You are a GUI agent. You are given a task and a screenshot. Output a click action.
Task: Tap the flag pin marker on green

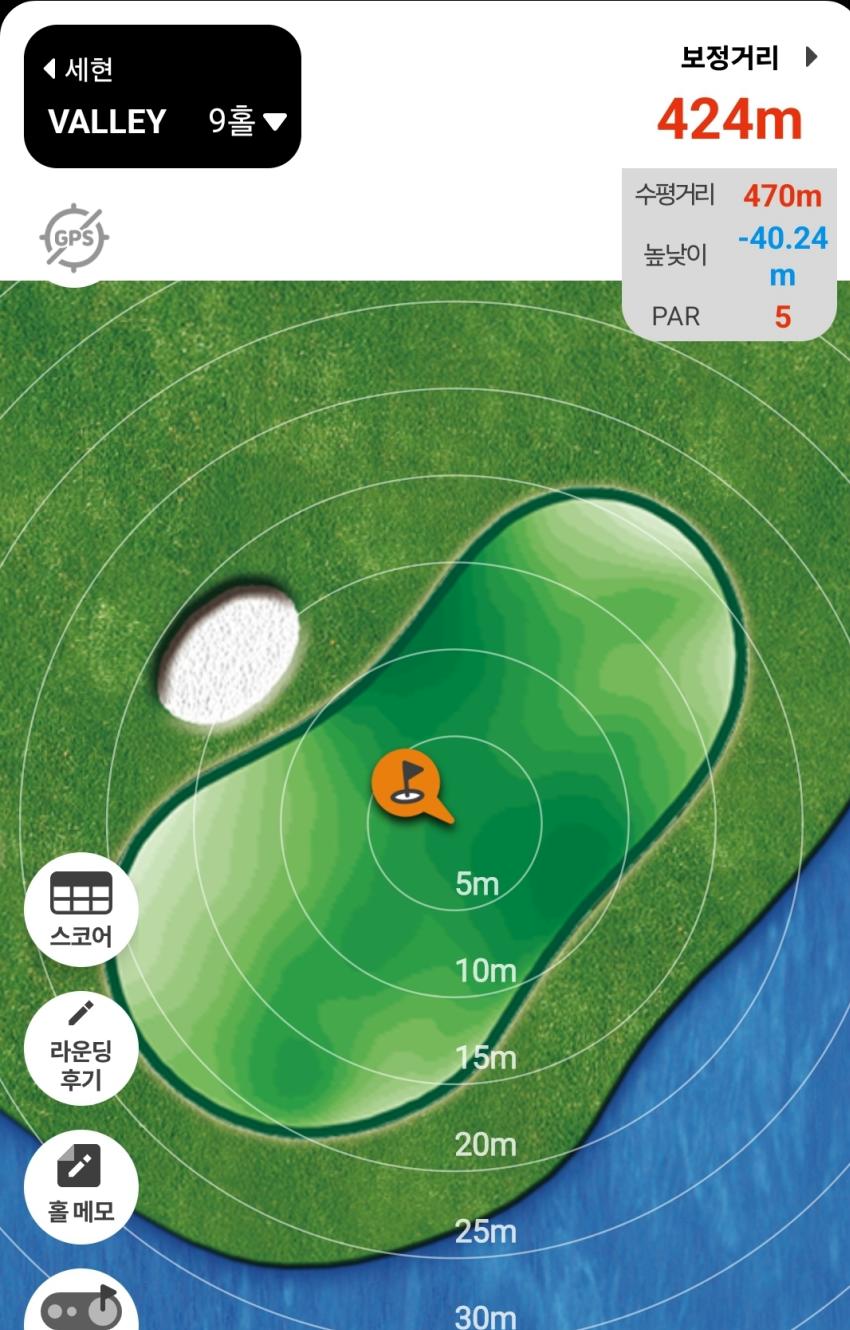click(x=407, y=782)
